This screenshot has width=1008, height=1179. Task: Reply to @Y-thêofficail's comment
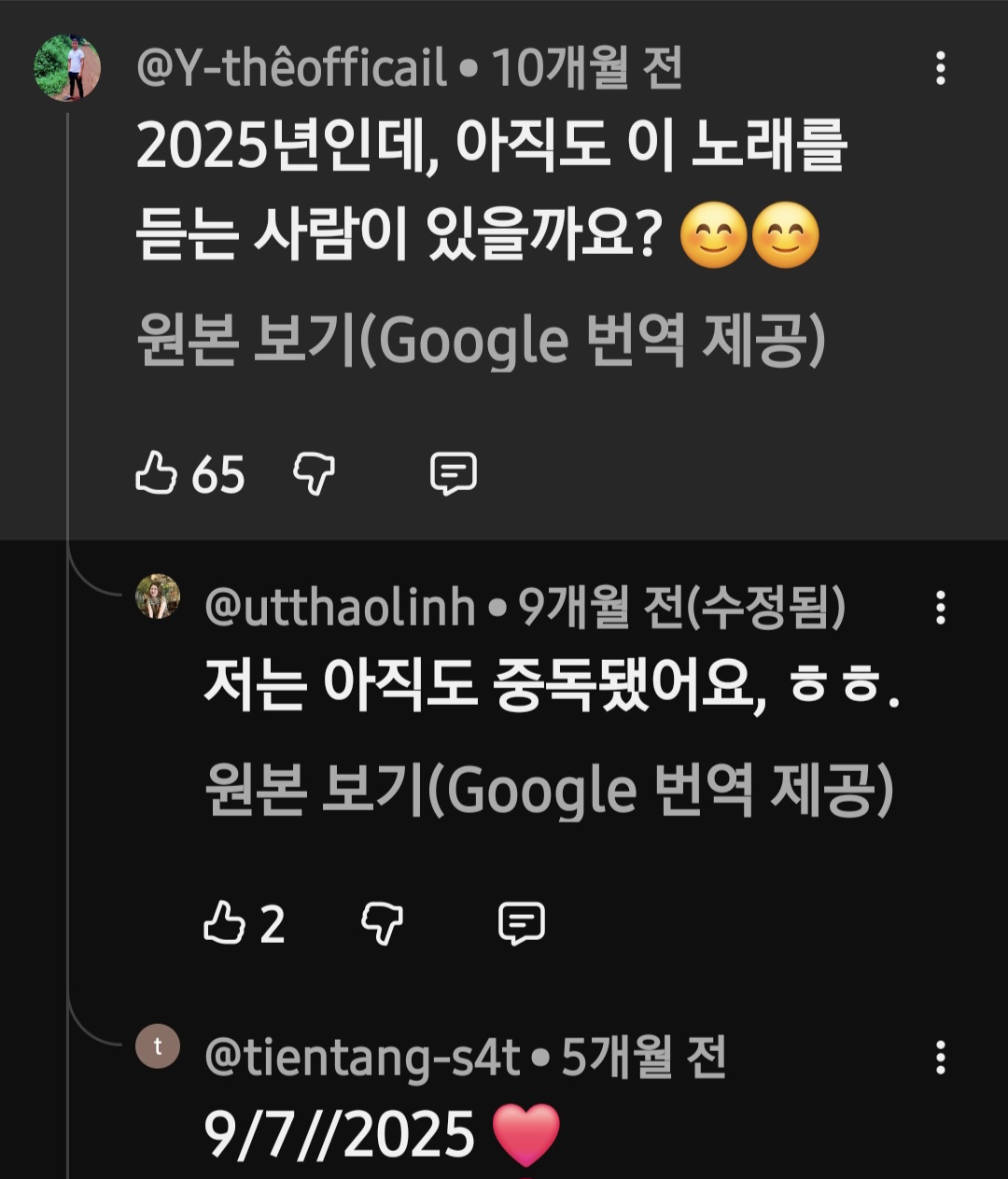pos(454,473)
